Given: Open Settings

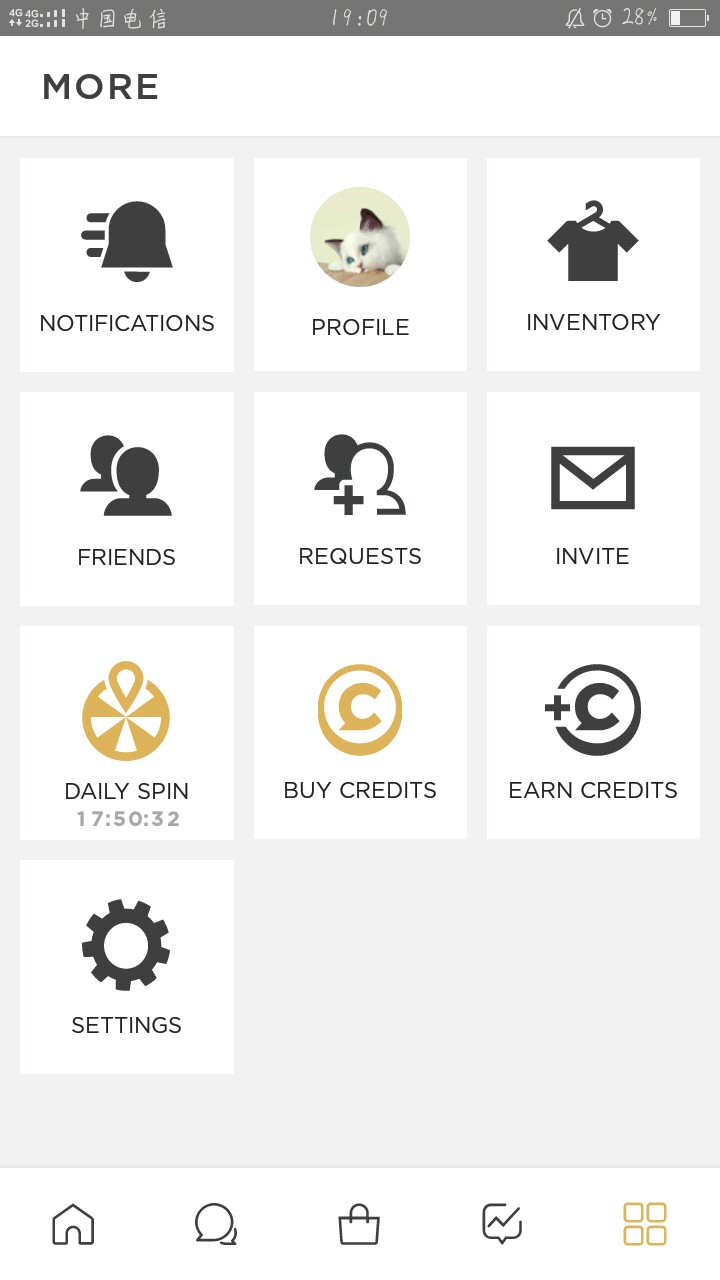Looking at the screenshot, I should coord(127,966).
